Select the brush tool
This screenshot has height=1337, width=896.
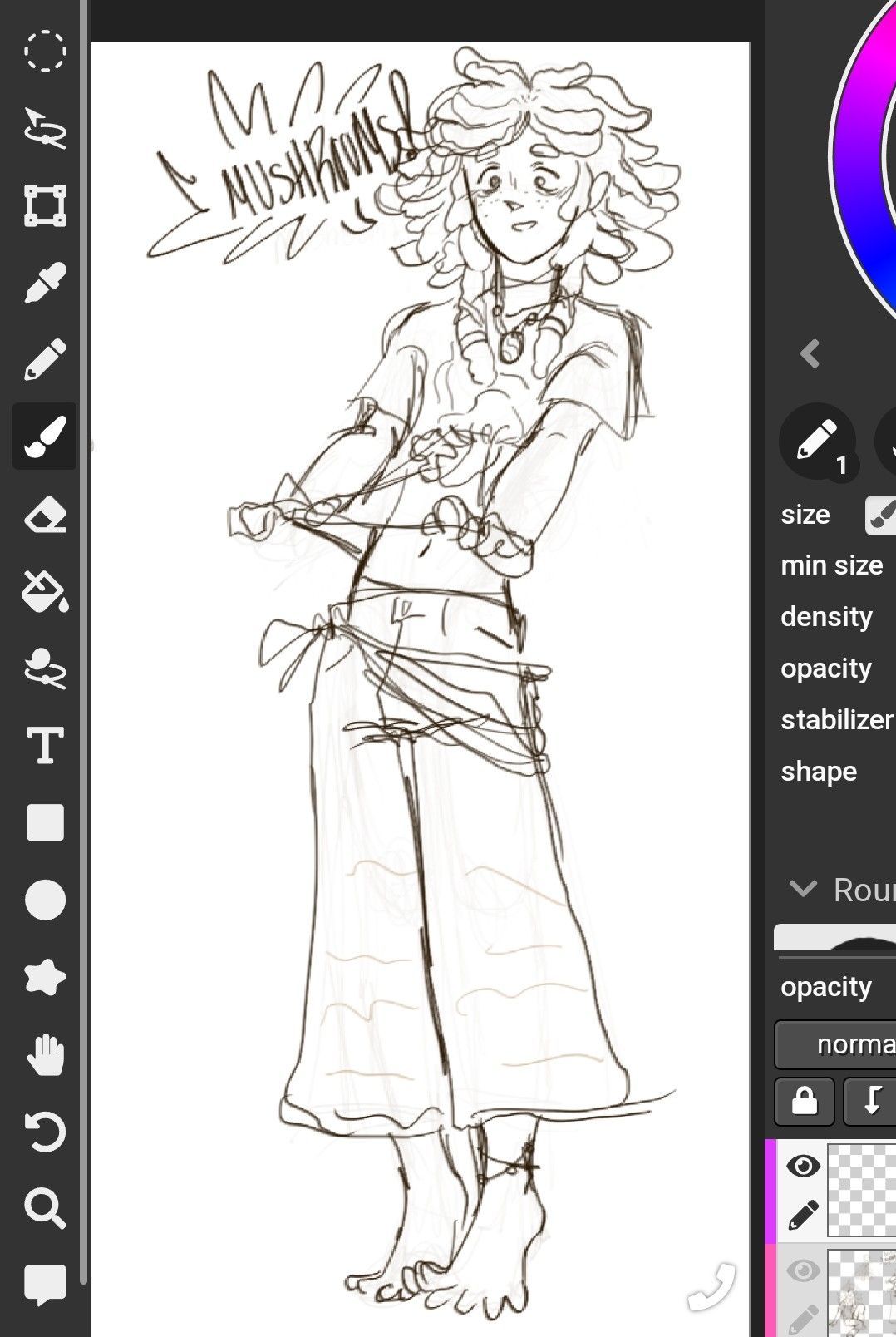[44, 437]
